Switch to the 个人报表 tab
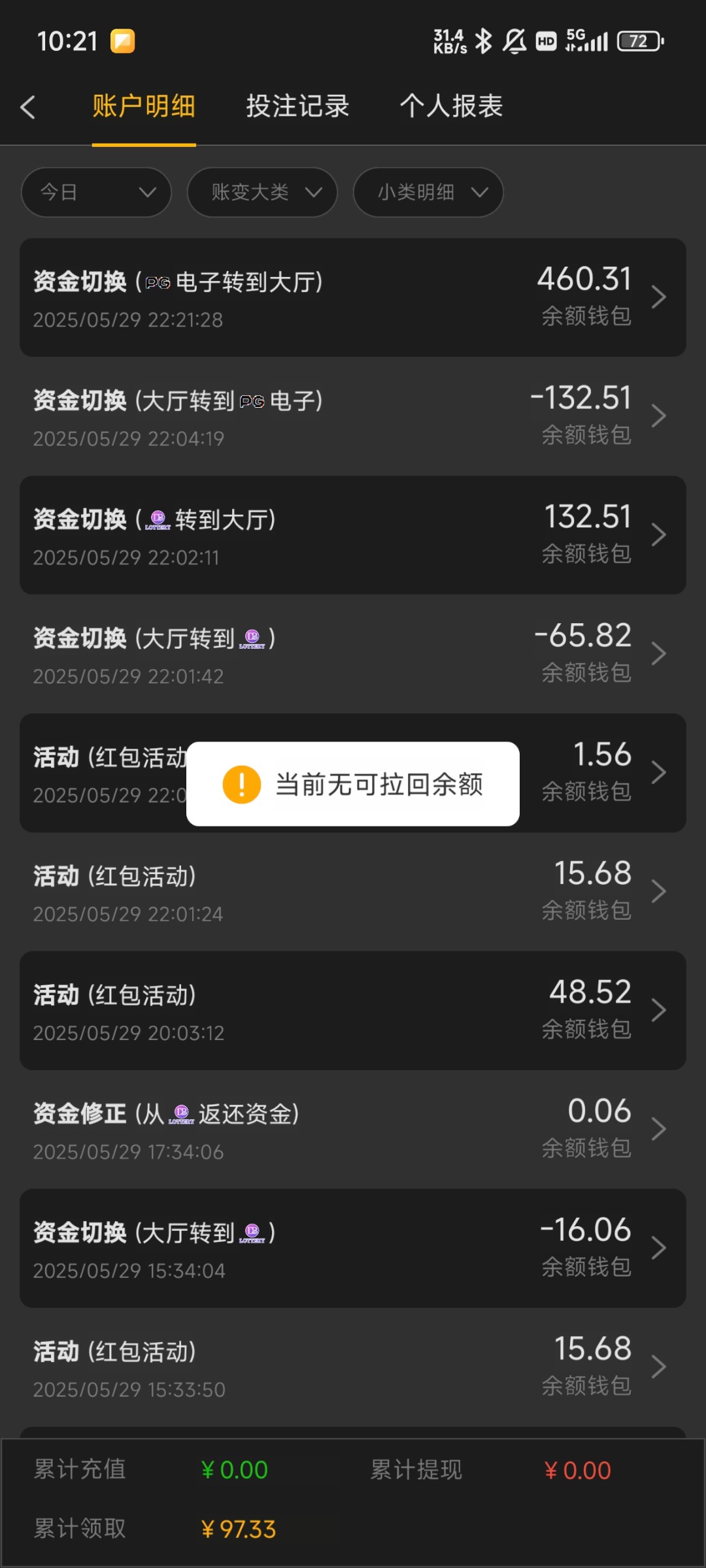The height and width of the screenshot is (1568, 706). pos(452,106)
